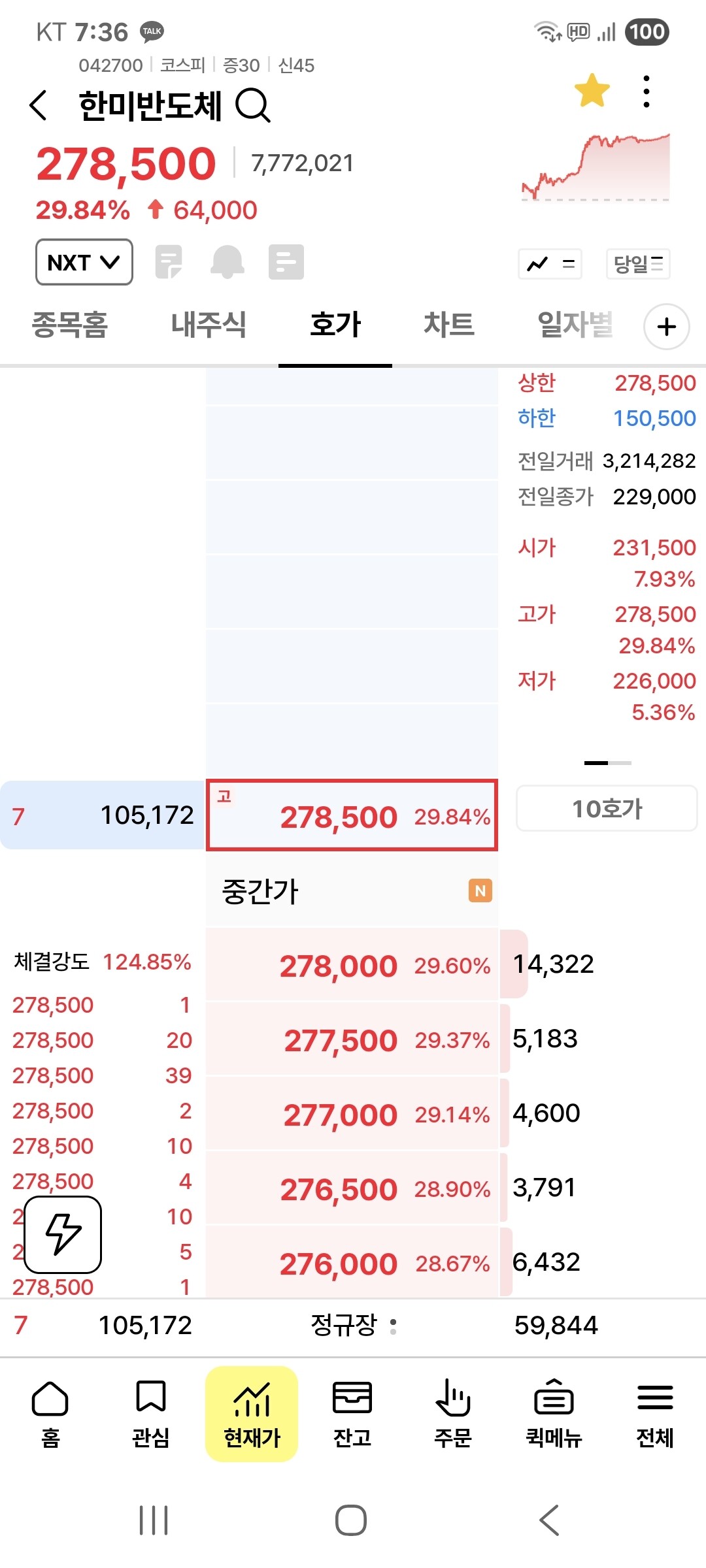Open the three-dot overflow menu
This screenshot has width=706, height=1568.
[x=646, y=91]
